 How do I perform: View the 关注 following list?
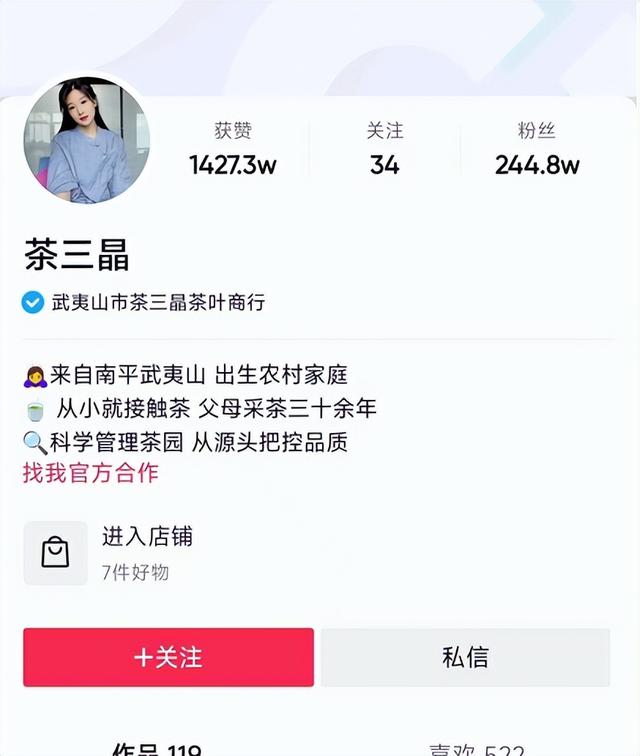(x=384, y=150)
